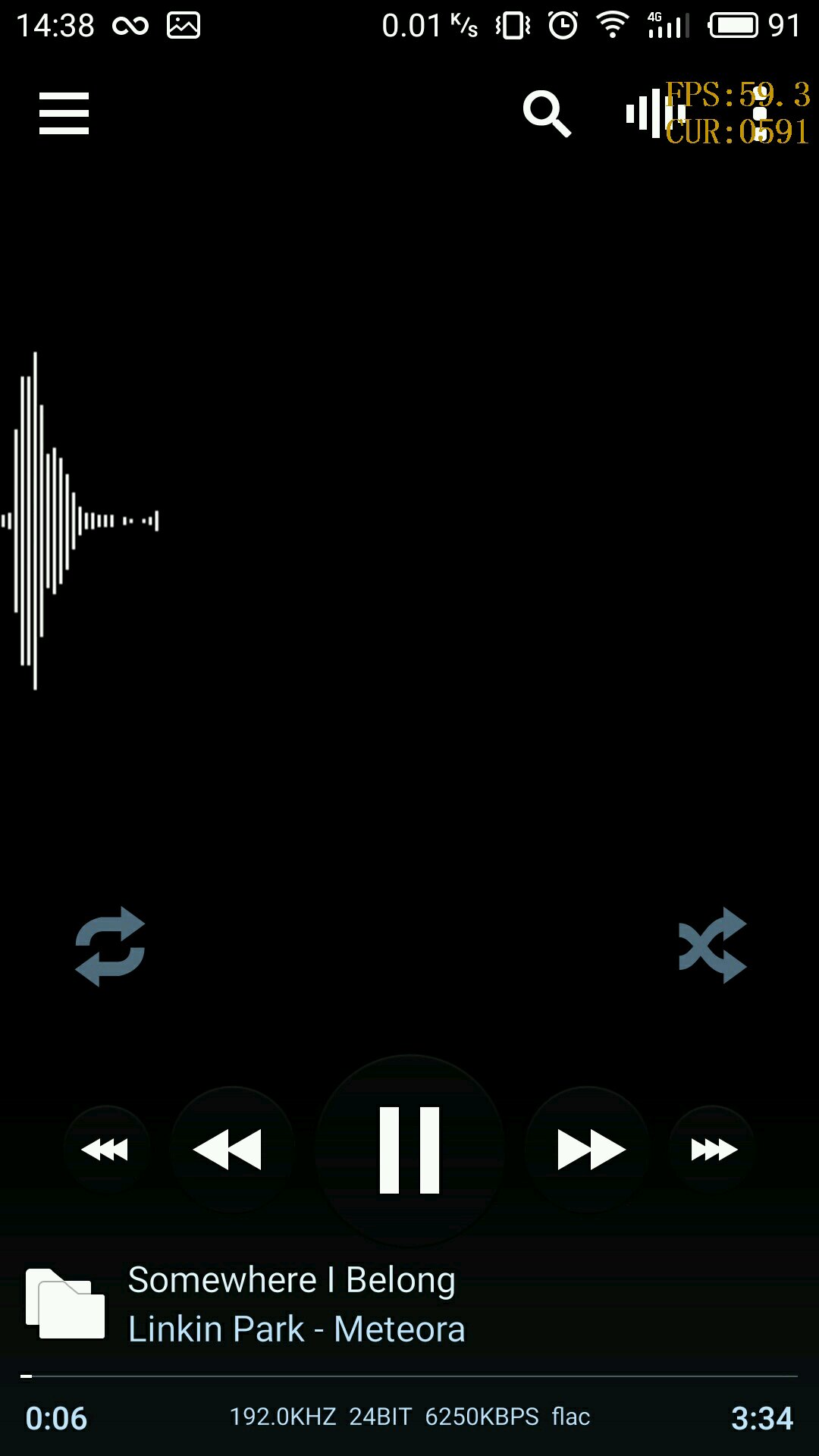
Task: Open the search magnifier
Action: (547, 115)
